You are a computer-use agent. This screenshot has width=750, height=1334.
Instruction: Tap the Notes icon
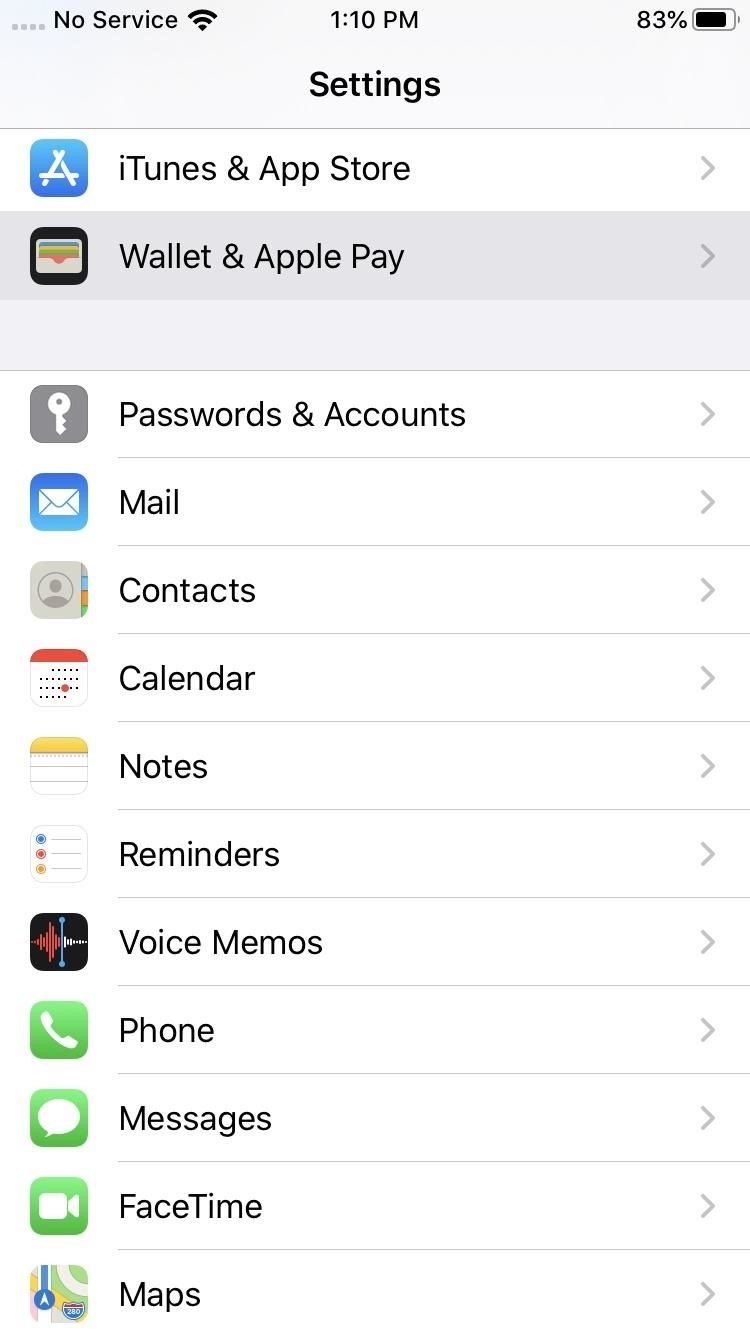click(58, 766)
